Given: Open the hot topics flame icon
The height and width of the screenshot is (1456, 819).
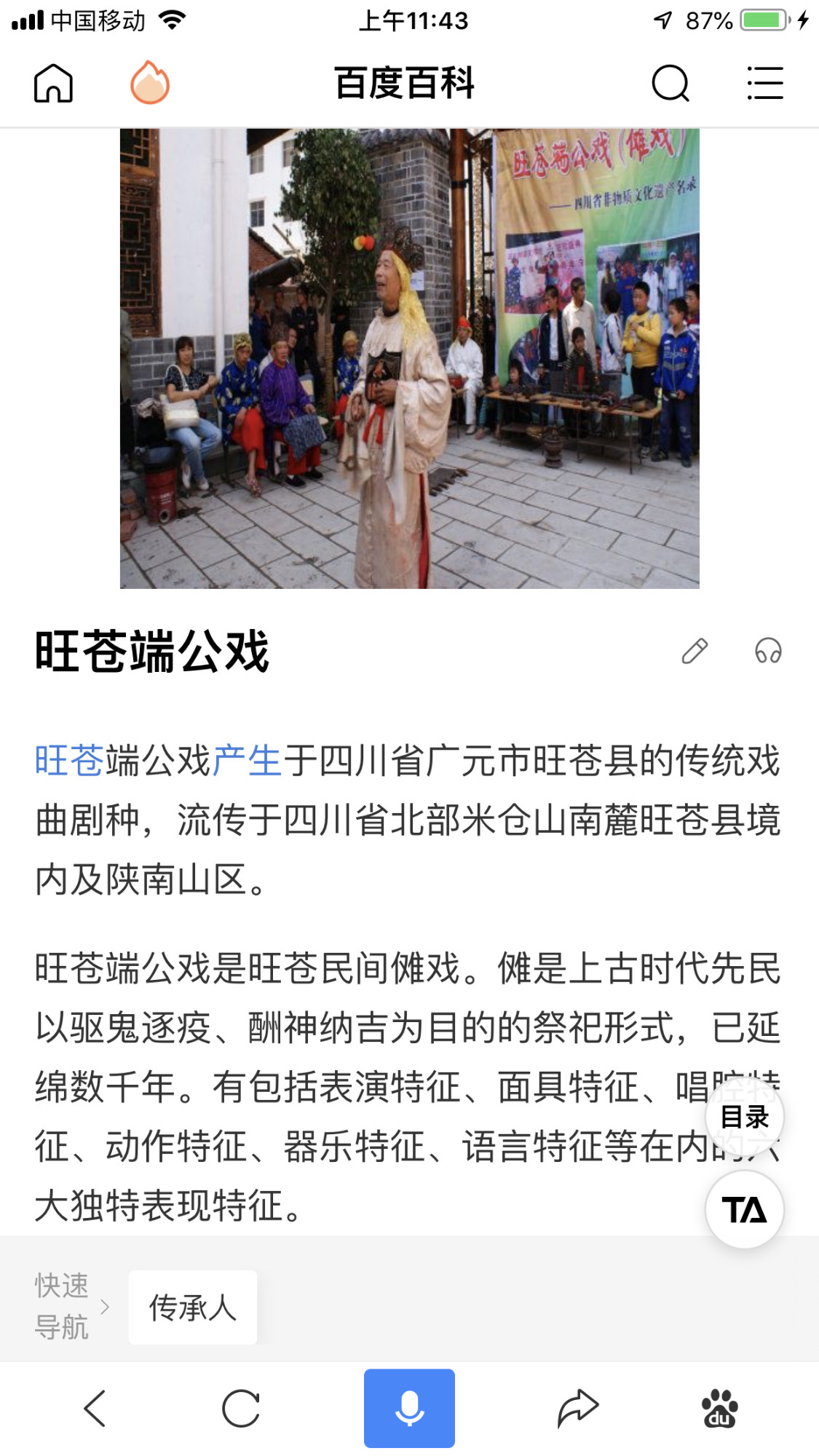Looking at the screenshot, I should pyautogui.click(x=150, y=83).
